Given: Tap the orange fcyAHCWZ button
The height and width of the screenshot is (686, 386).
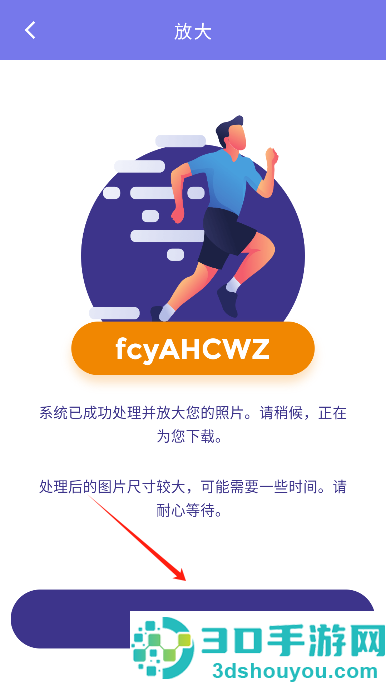Looking at the screenshot, I should pyautogui.click(x=193, y=348).
